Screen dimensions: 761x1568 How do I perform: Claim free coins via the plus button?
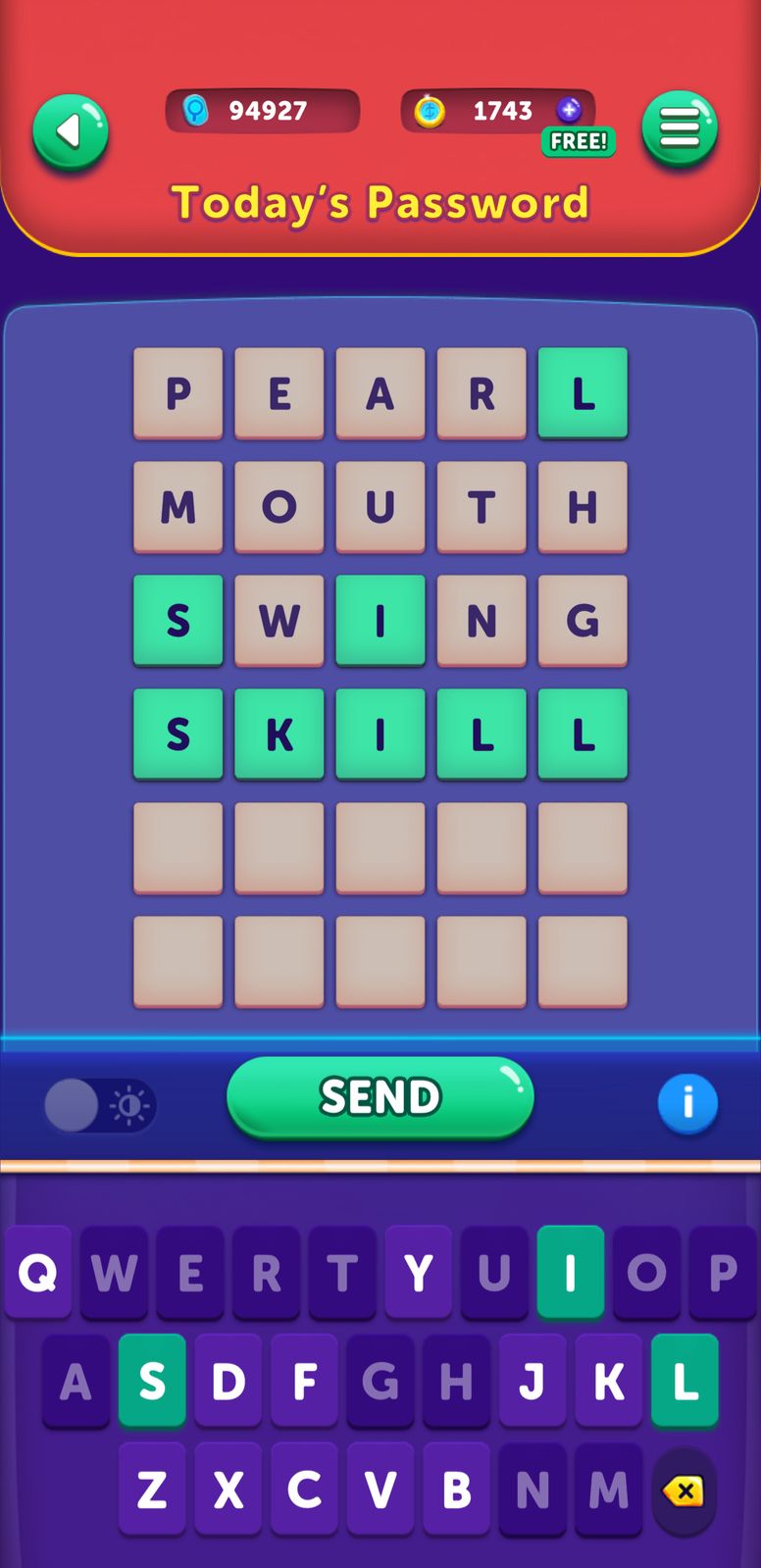point(570,110)
